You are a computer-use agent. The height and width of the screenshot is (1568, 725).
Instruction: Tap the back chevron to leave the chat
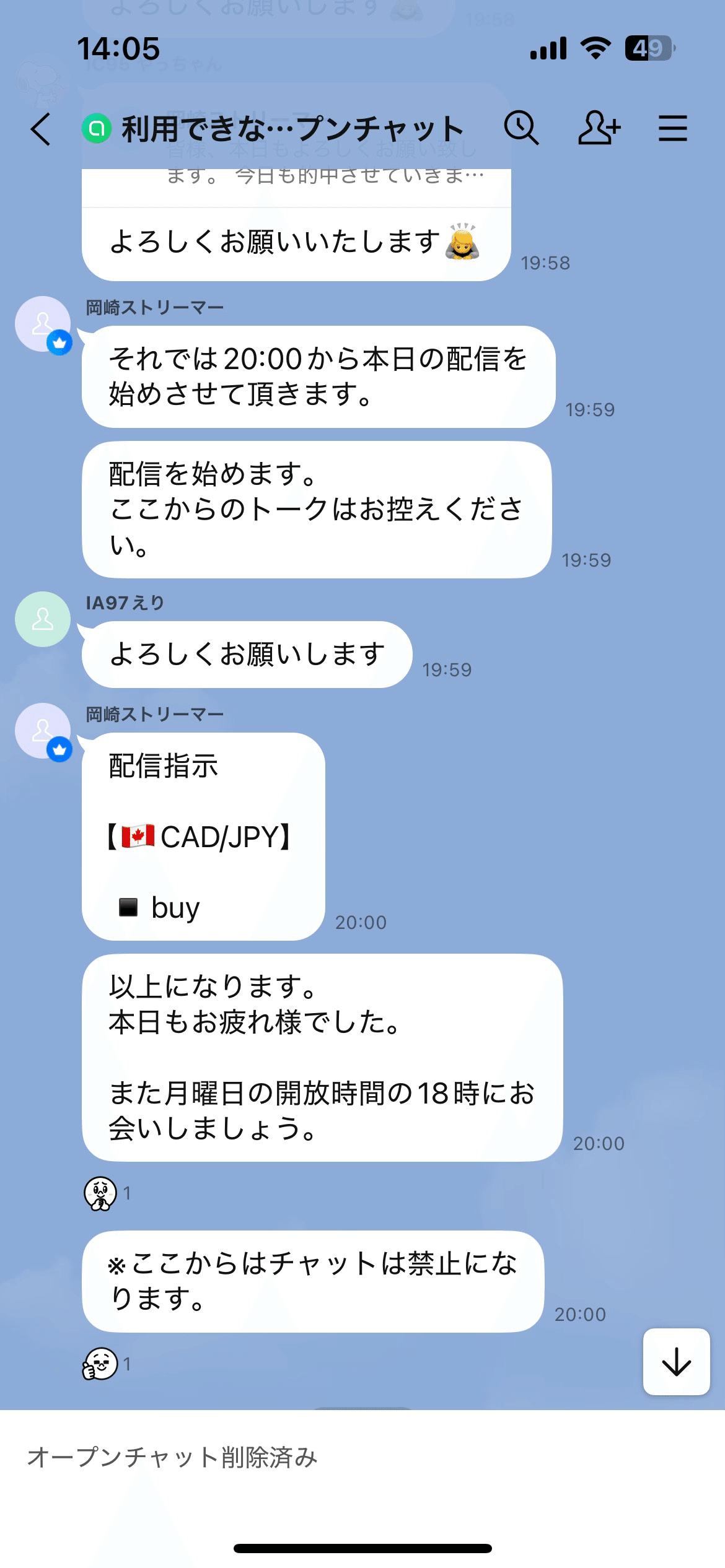pyautogui.click(x=39, y=128)
